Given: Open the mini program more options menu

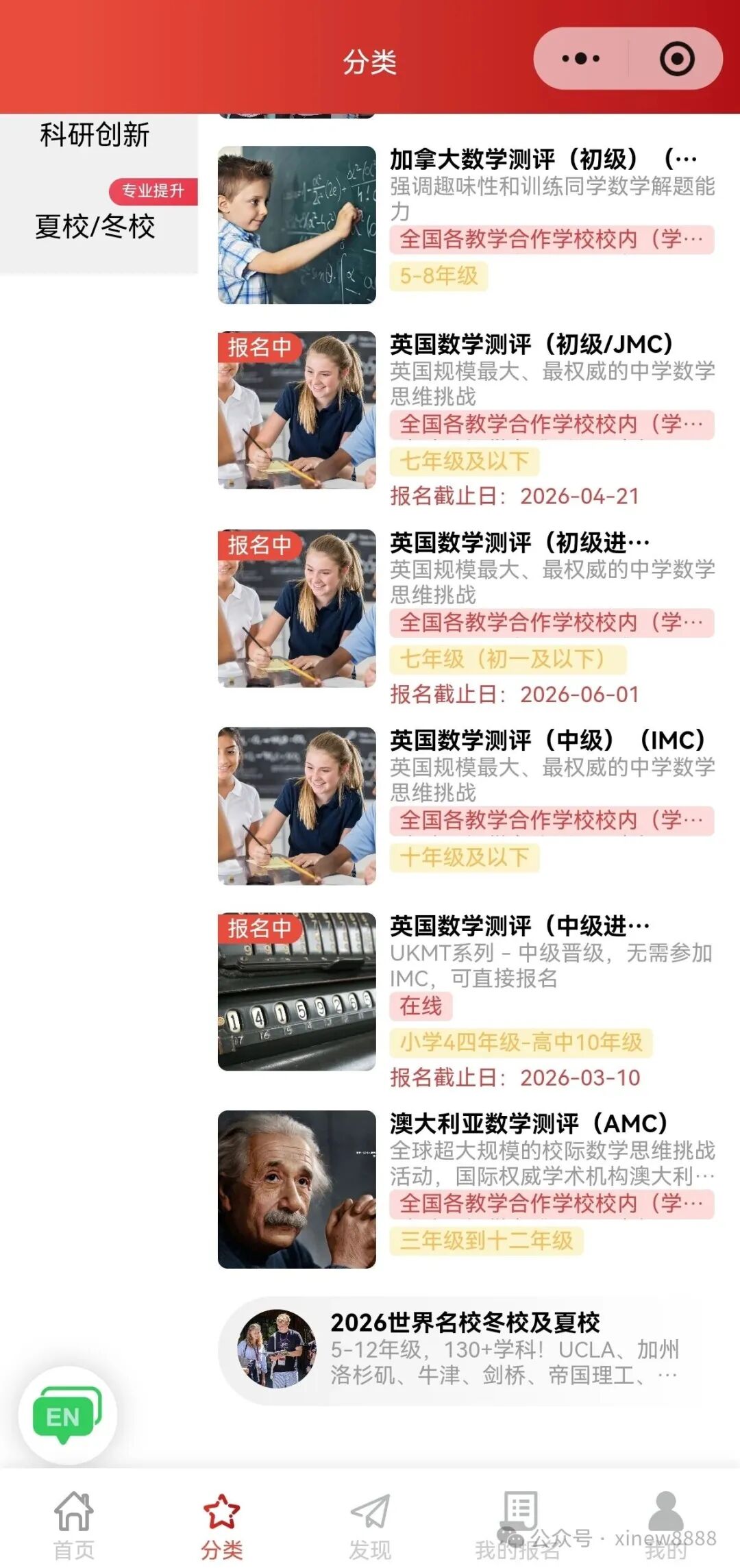Looking at the screenshot, I should coord(580,59).
